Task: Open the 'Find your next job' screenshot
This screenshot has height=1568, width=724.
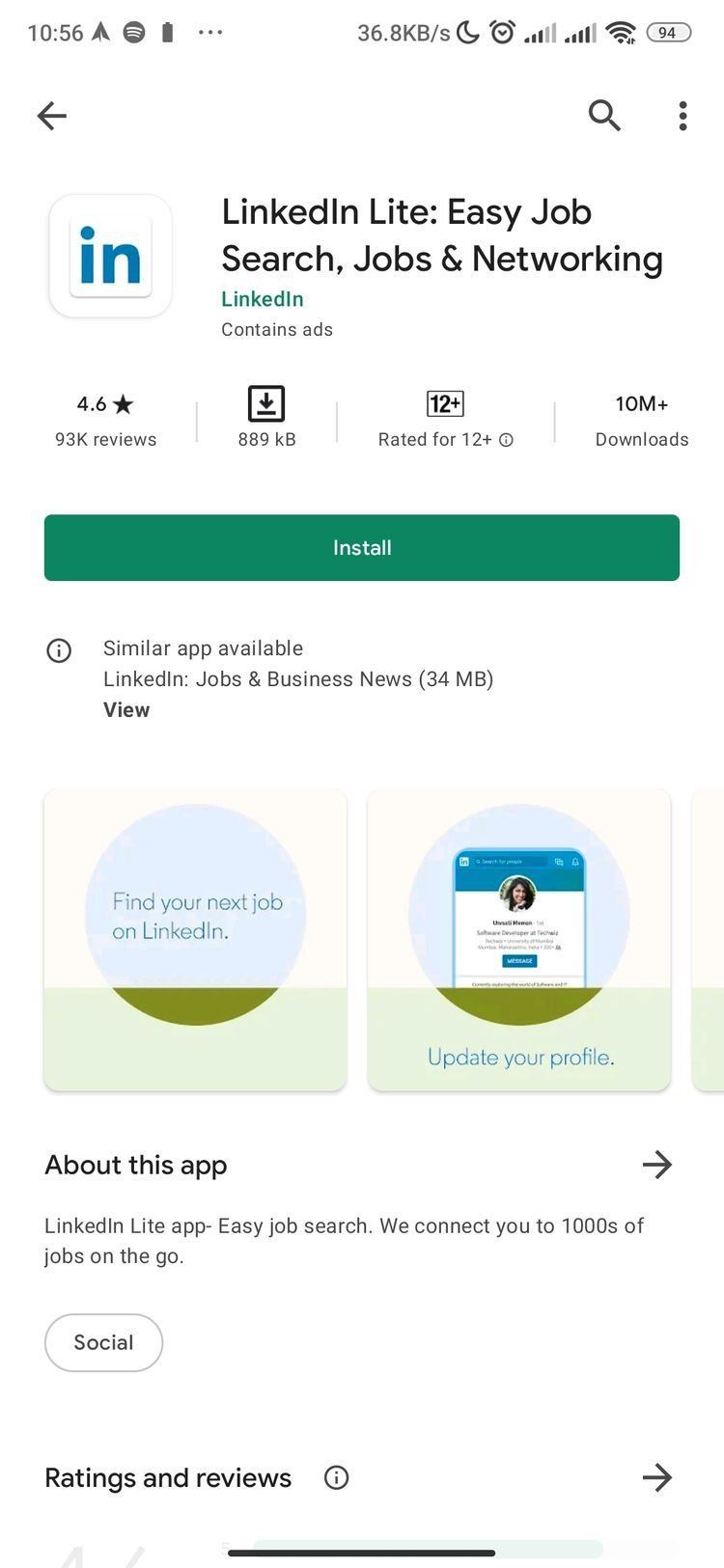Action: 195,940
